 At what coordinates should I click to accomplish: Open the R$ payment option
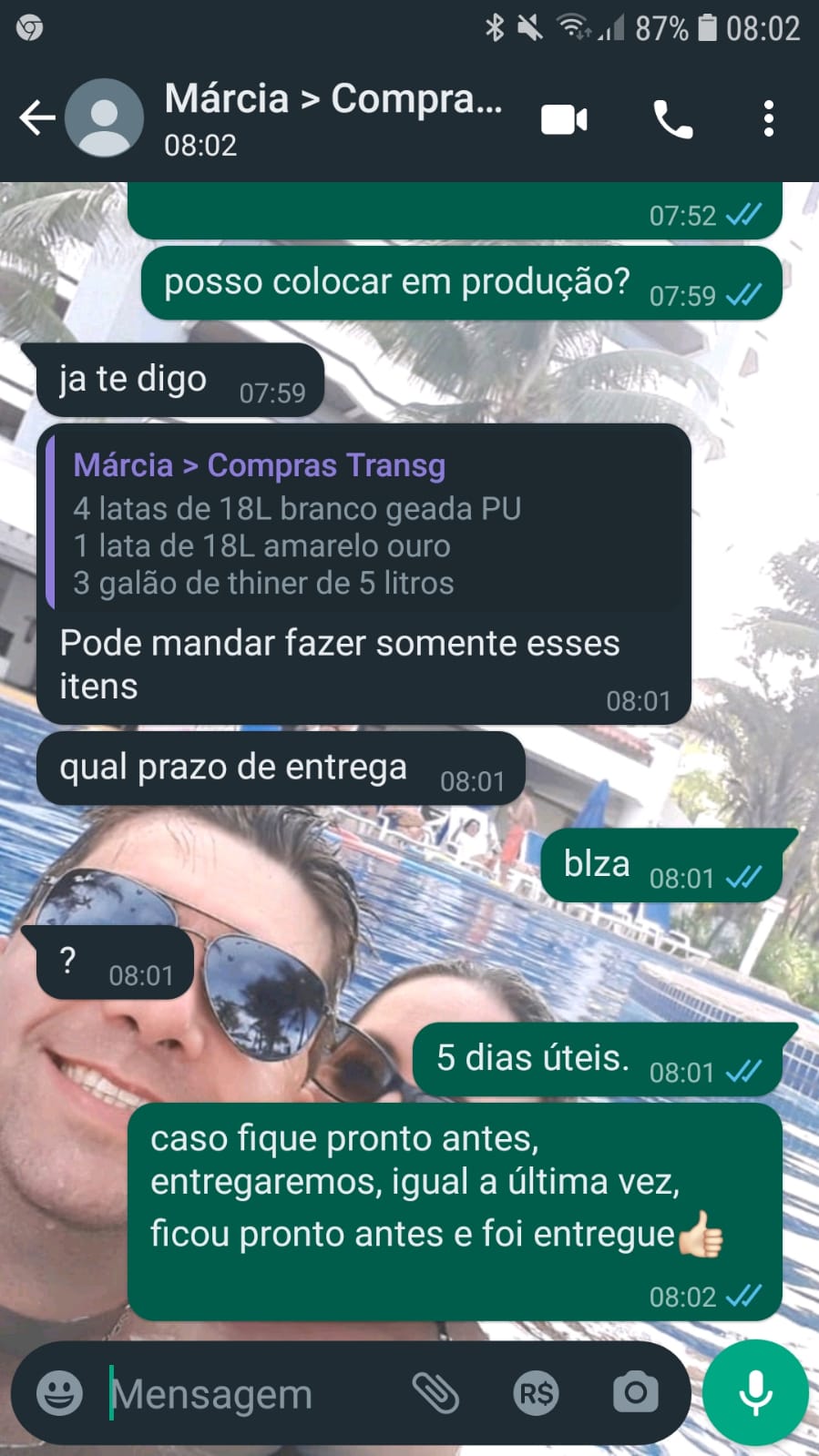[x=536, y=1393]
